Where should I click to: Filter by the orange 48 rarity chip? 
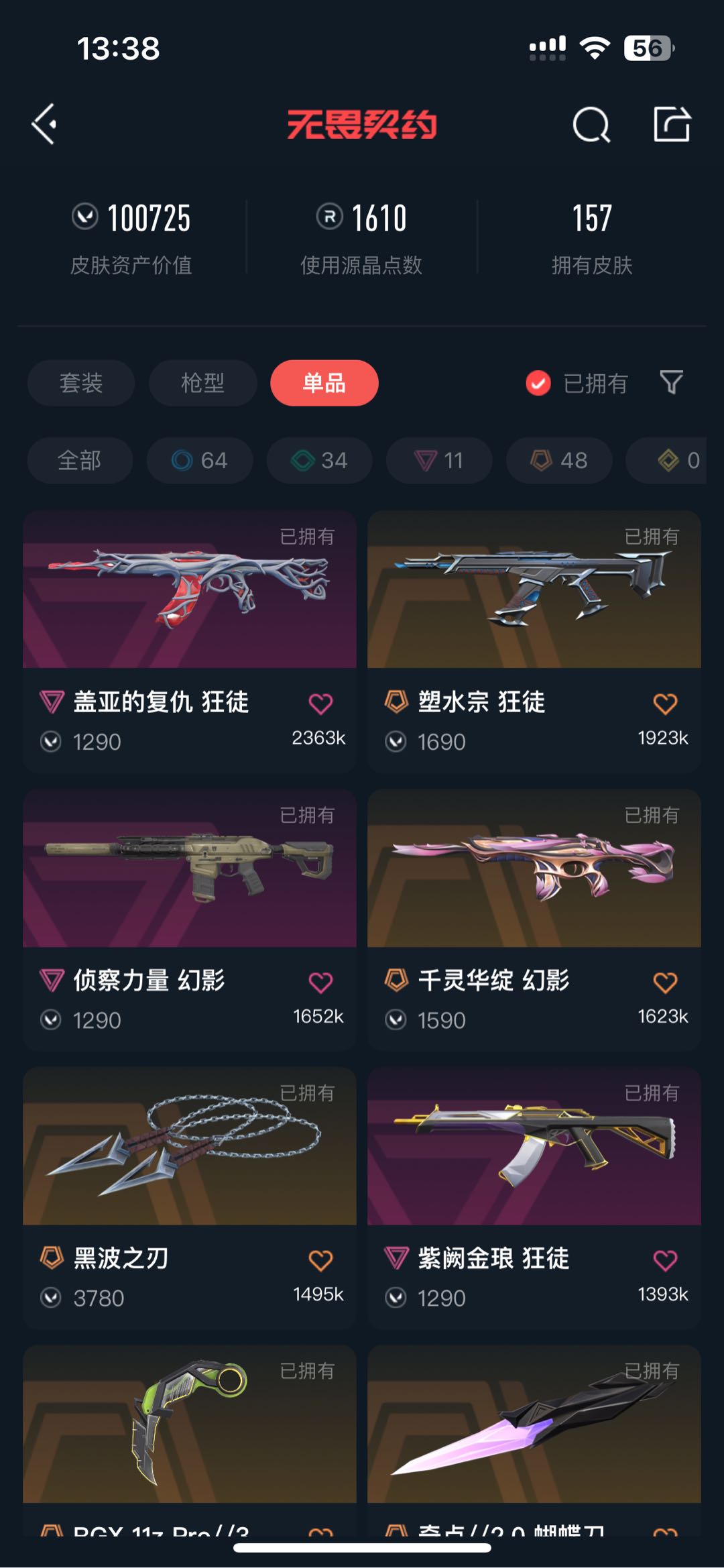[559, 461]
